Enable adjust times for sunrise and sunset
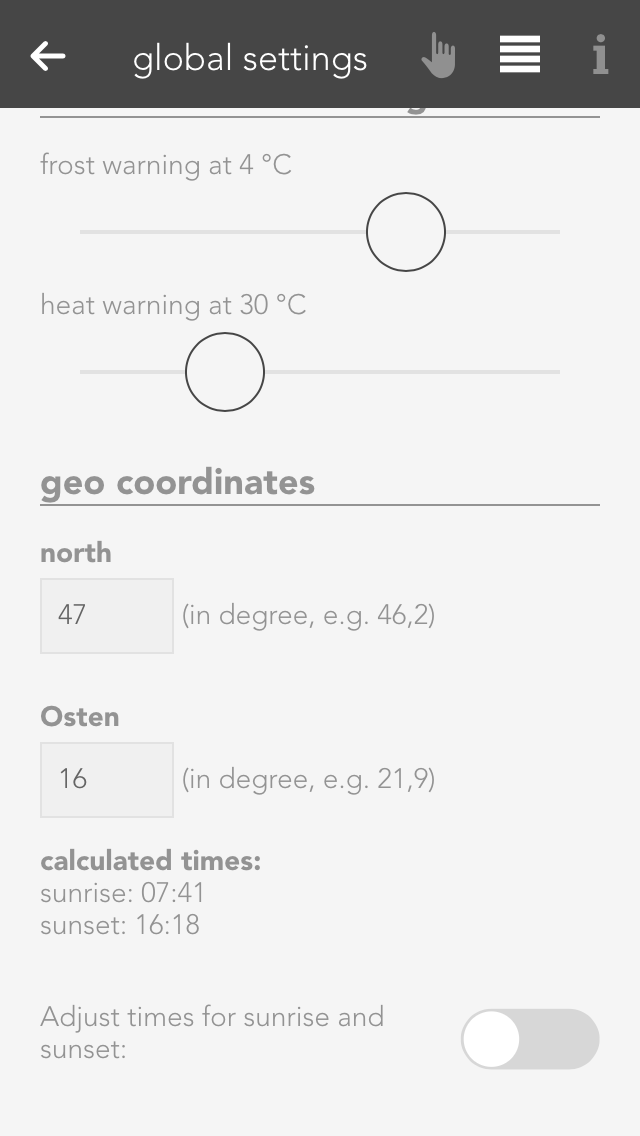 tap(529, 1039)
